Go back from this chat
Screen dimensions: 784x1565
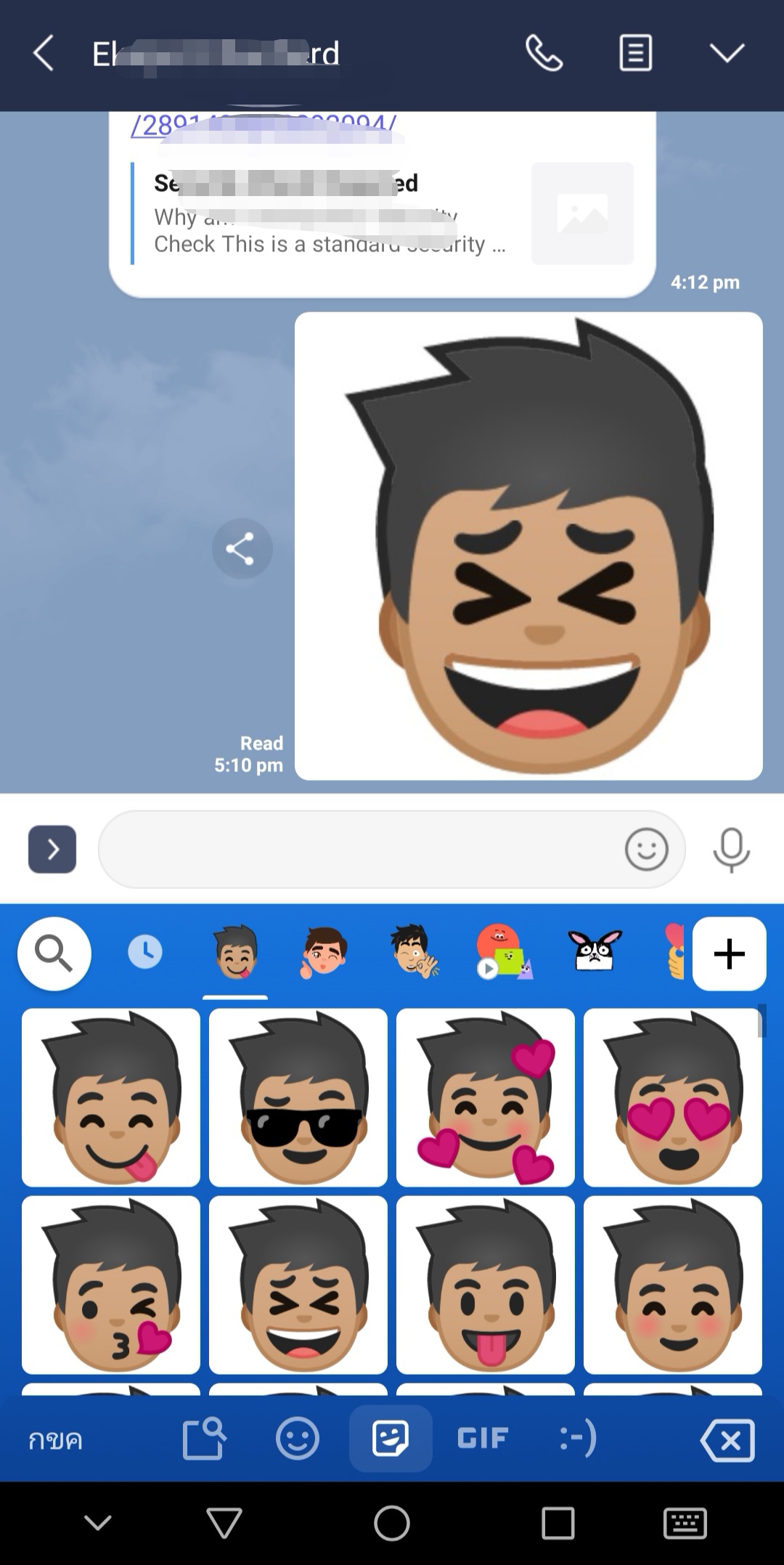44,54
